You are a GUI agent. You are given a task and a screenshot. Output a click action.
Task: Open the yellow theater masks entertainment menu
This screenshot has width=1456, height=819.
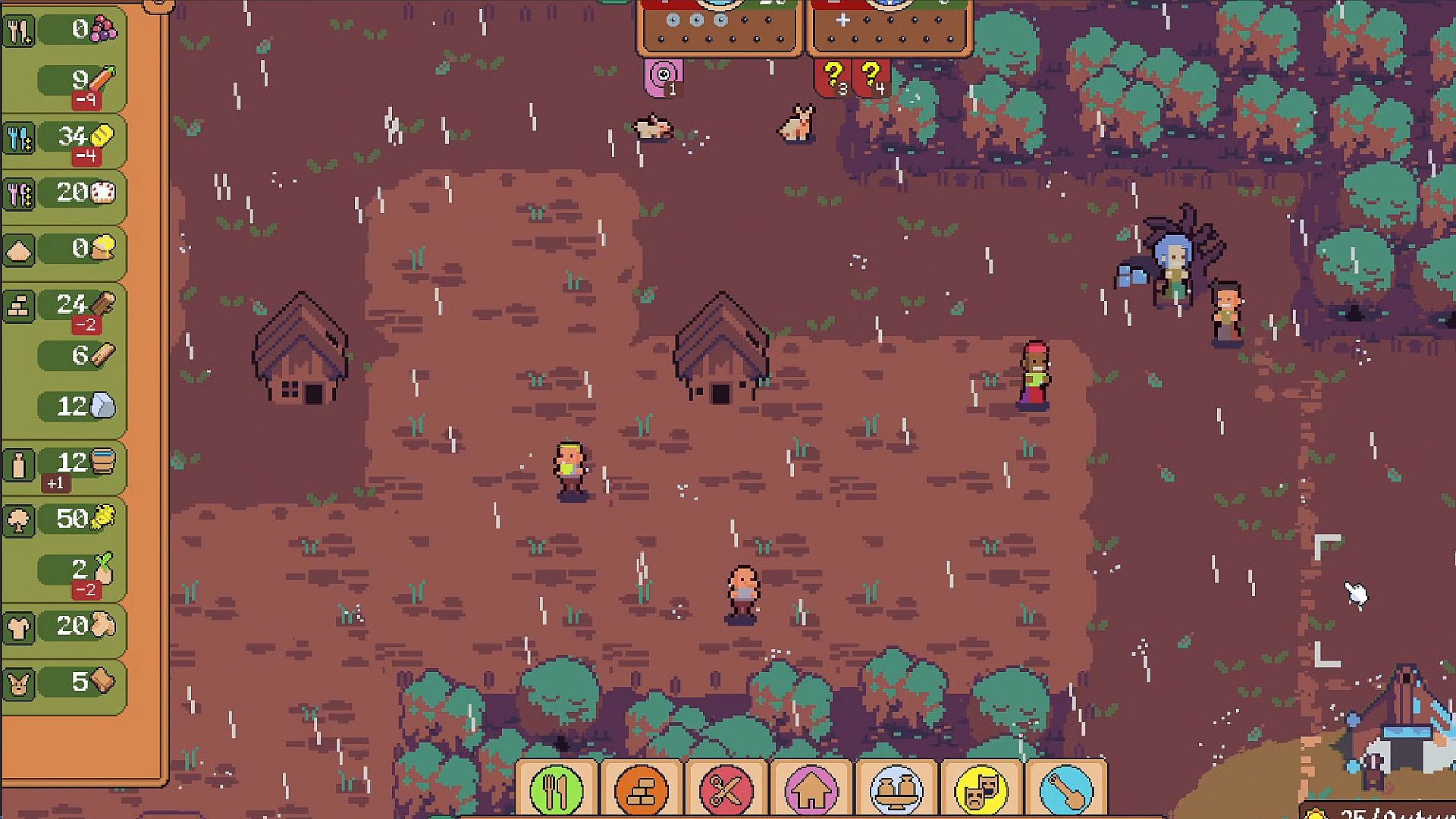[981, 790]
